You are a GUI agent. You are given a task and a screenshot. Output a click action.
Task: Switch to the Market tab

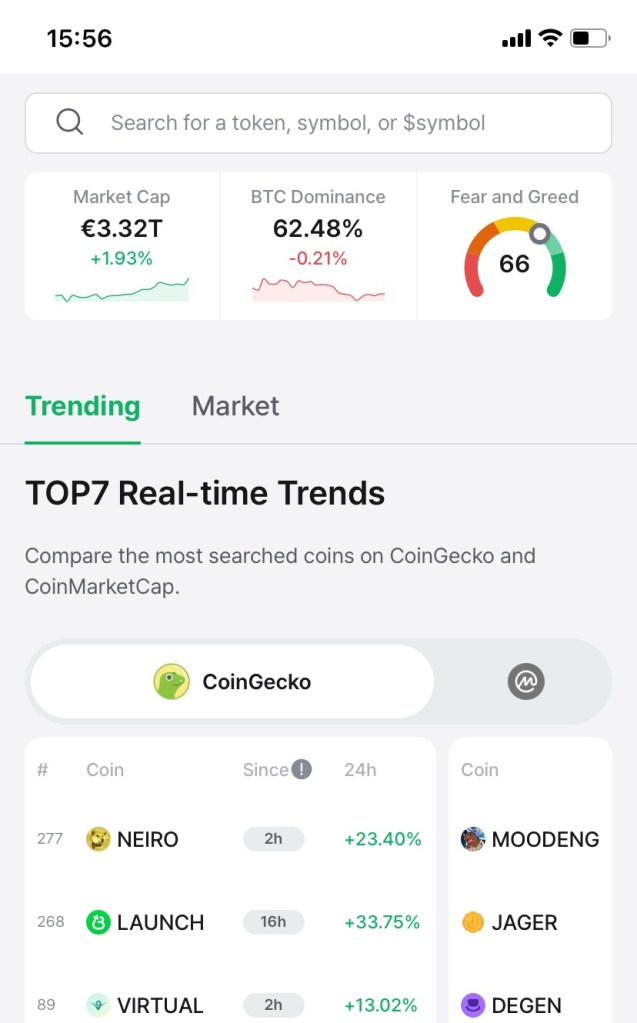[x=235, y=406]
